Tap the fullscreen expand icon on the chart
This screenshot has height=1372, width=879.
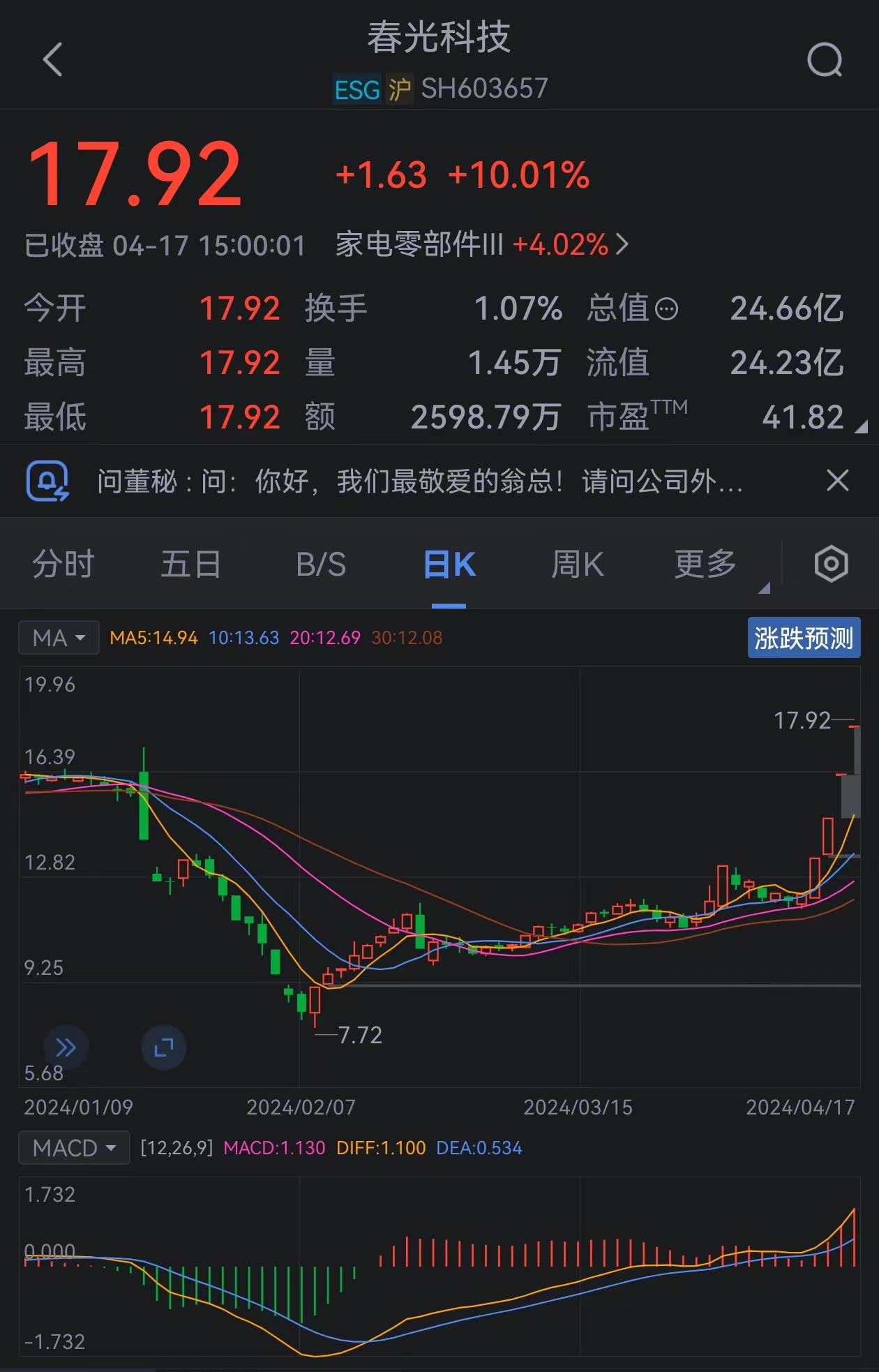[163, 1047]
